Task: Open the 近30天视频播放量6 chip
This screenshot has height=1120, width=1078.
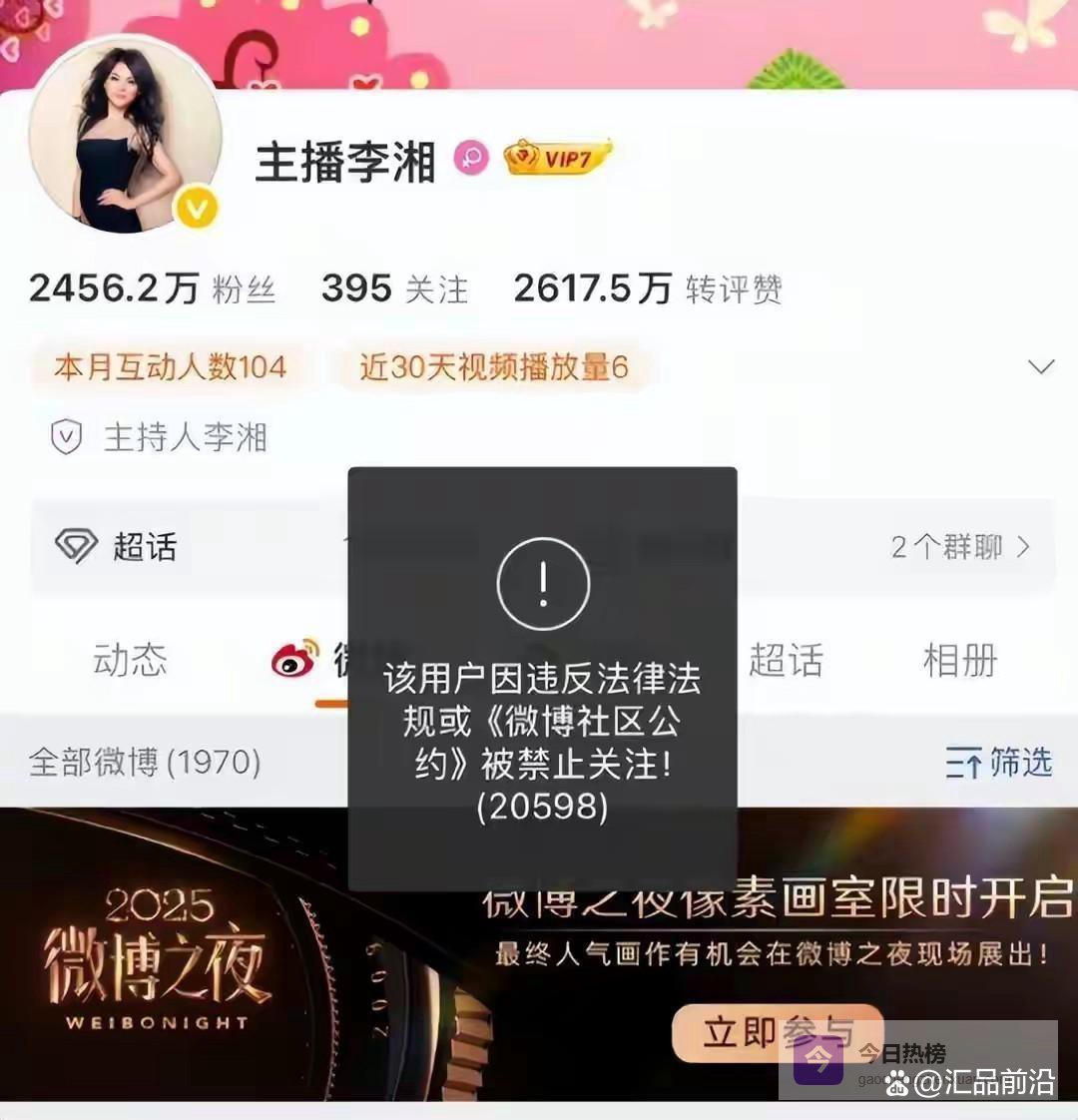Action: [x=493, y=367]
